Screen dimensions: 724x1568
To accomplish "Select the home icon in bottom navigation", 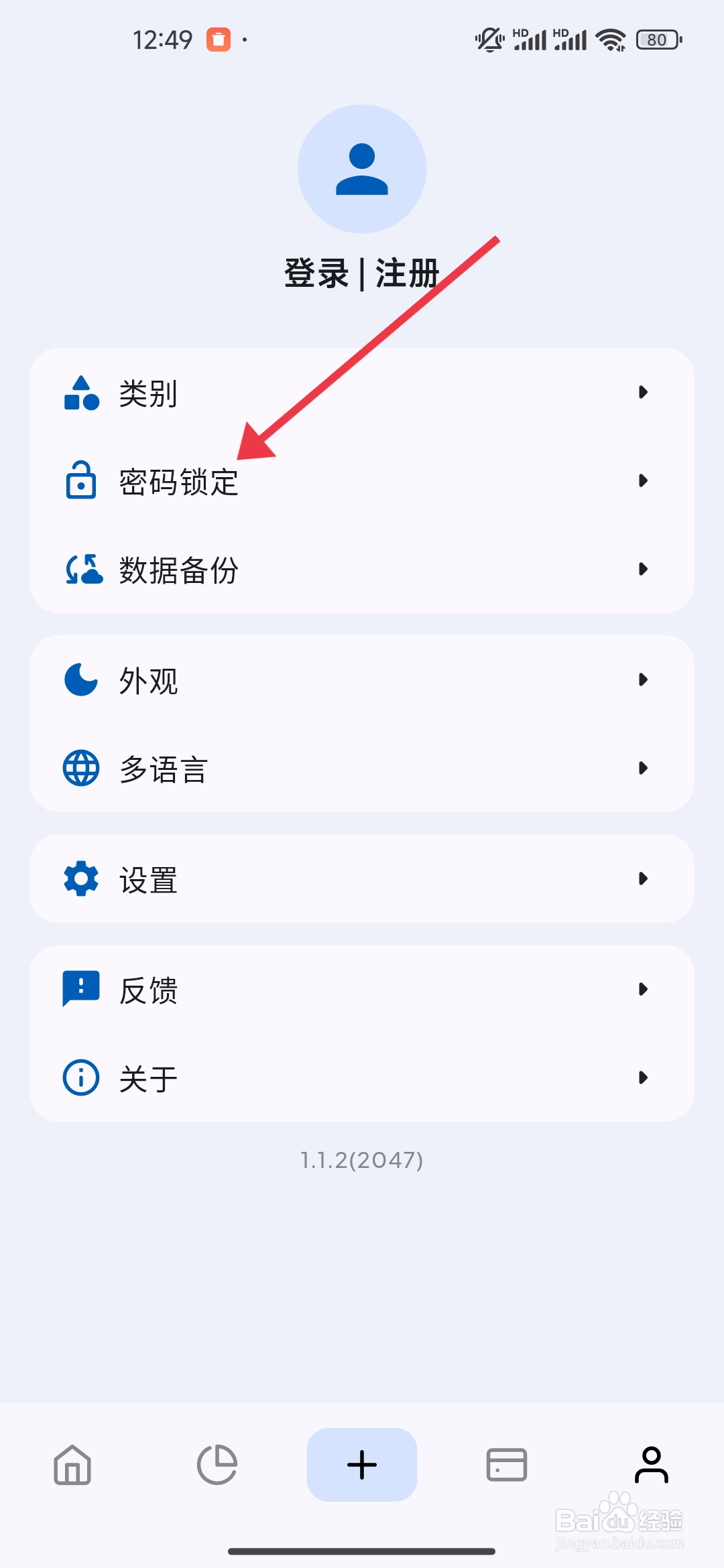I will click(x=72, y=1465).
